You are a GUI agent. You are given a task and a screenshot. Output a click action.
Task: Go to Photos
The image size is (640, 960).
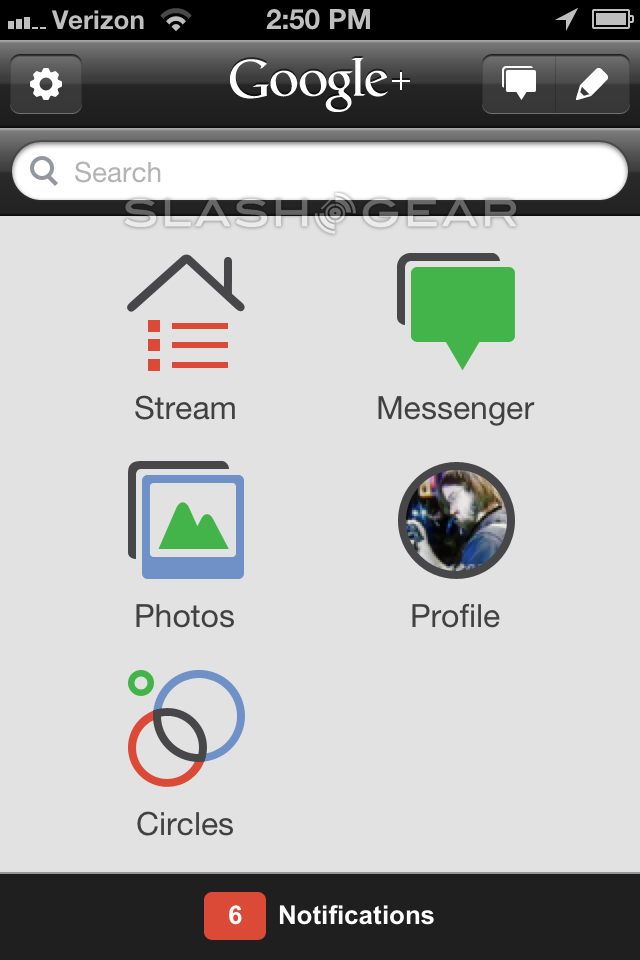tap(186, 545)
